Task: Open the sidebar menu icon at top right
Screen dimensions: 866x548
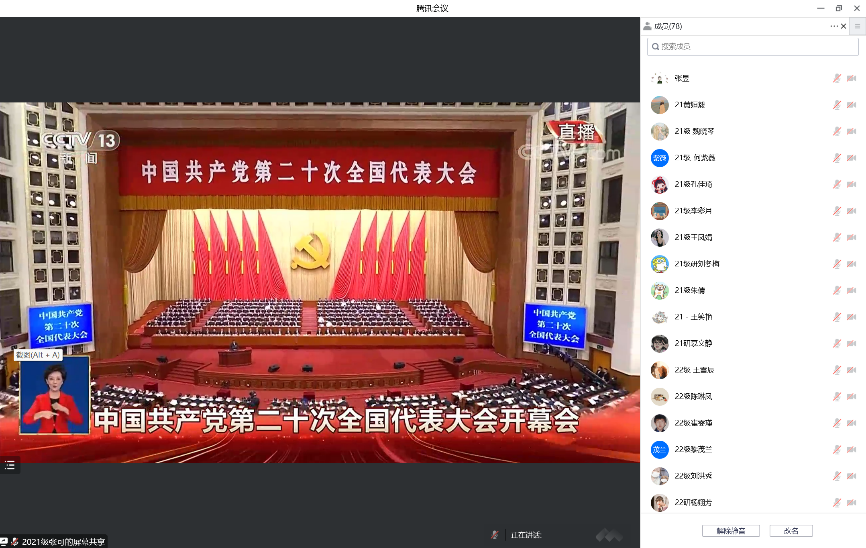Action: point(857,26)
